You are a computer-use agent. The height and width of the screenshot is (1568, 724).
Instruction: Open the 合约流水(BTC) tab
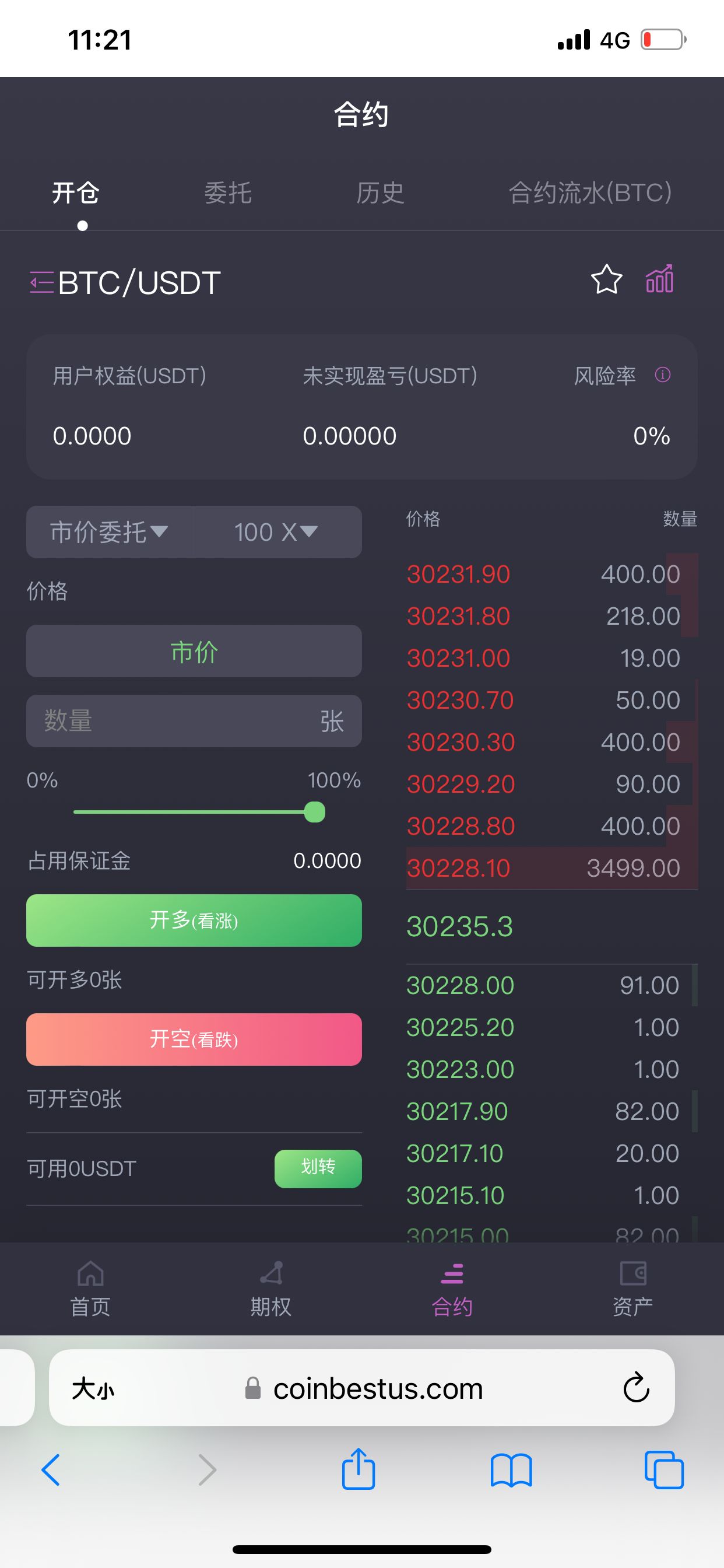(x=590, y=193)
